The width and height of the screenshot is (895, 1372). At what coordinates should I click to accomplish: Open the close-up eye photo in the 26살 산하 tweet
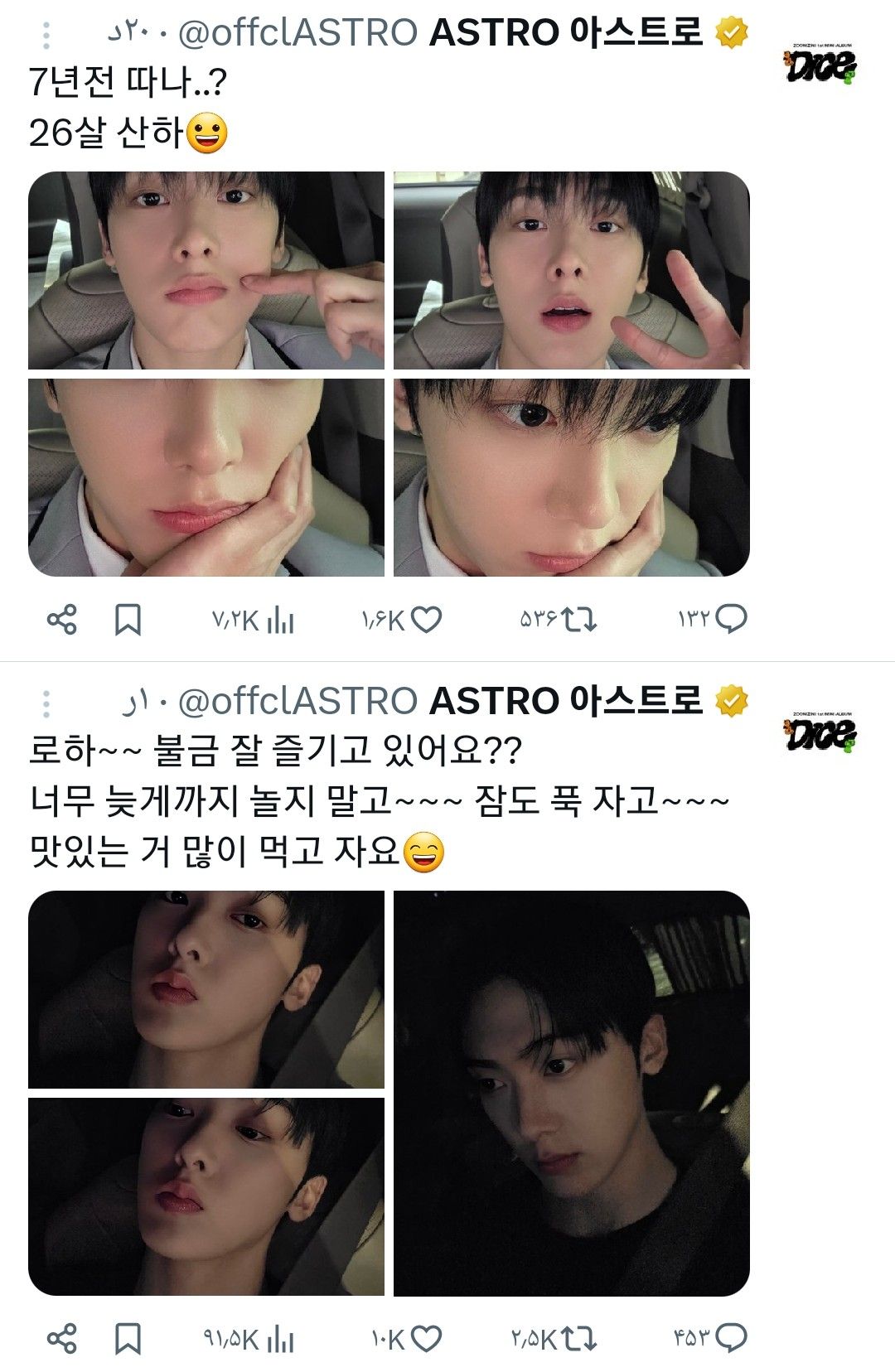[x=571, y=477]
